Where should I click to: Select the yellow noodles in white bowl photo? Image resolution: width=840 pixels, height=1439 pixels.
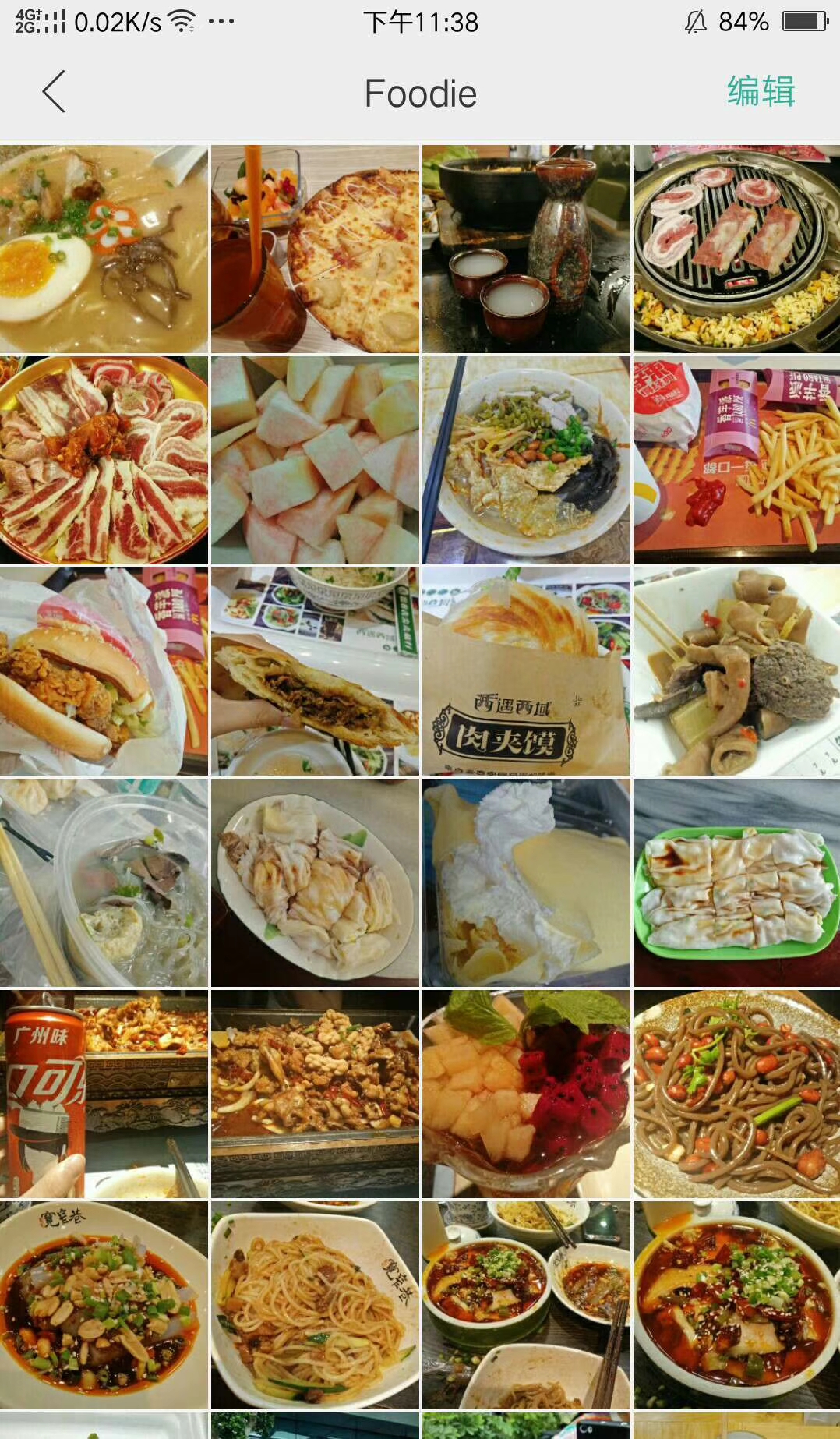point(315,1305)
